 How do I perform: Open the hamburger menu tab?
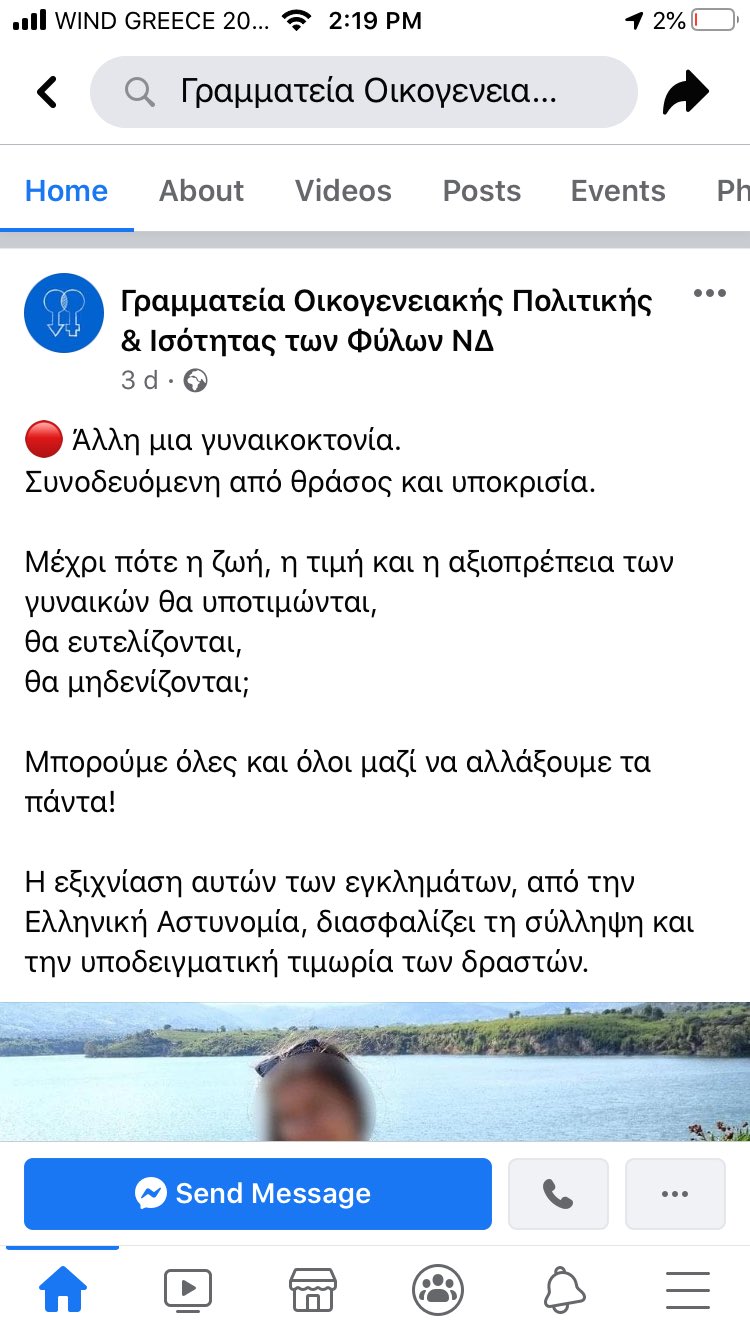tap(687, 1290)
